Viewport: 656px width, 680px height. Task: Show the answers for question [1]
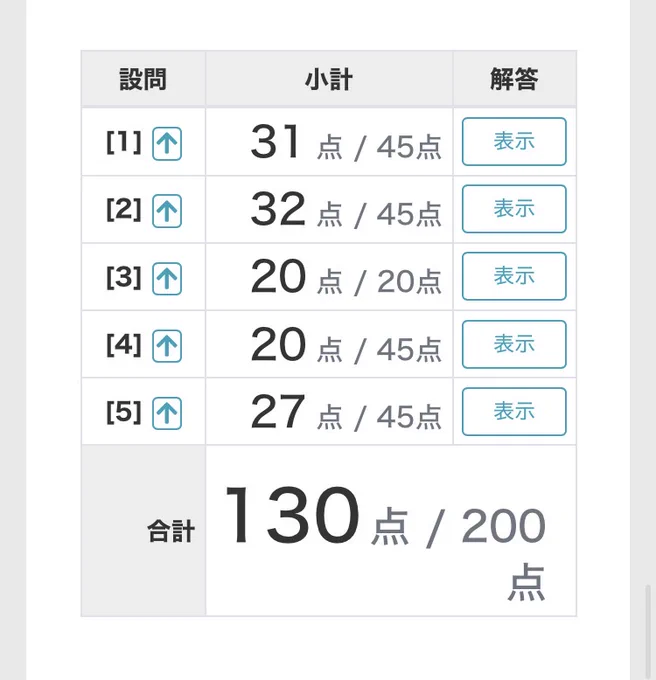(514, 141)
